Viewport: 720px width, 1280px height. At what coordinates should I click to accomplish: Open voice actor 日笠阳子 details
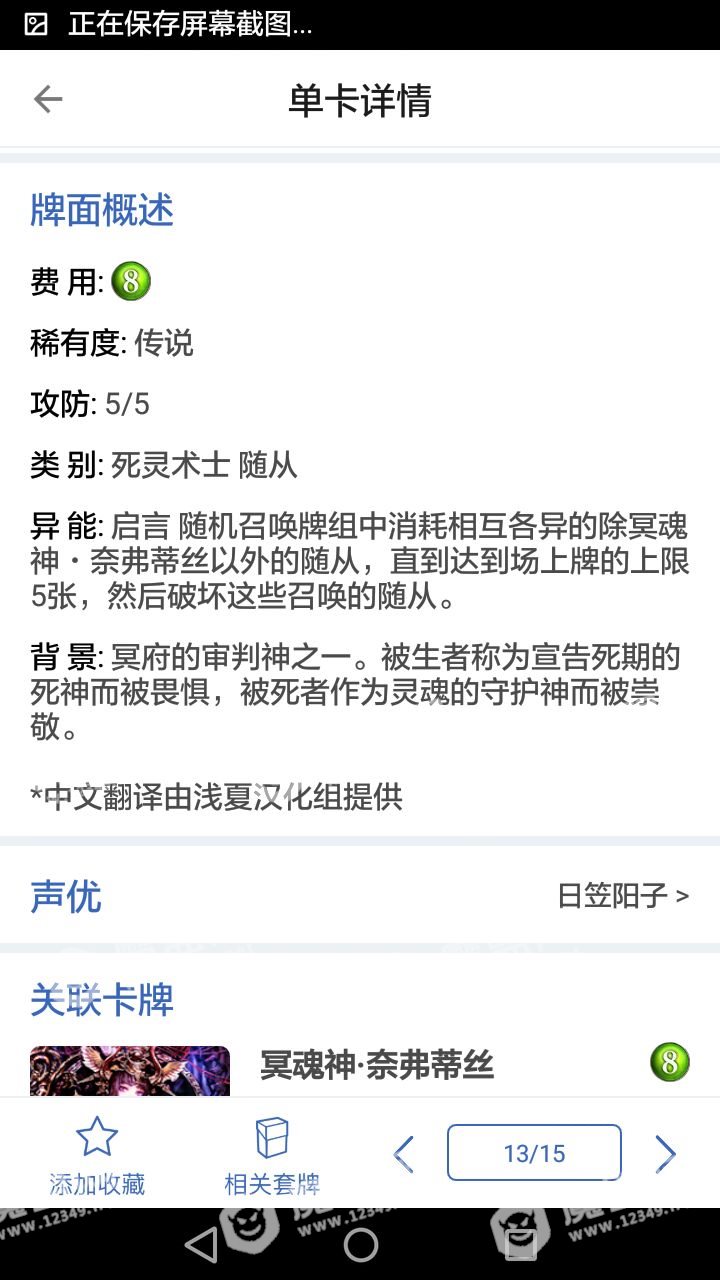pyautogui.click(x=622, y=895)
